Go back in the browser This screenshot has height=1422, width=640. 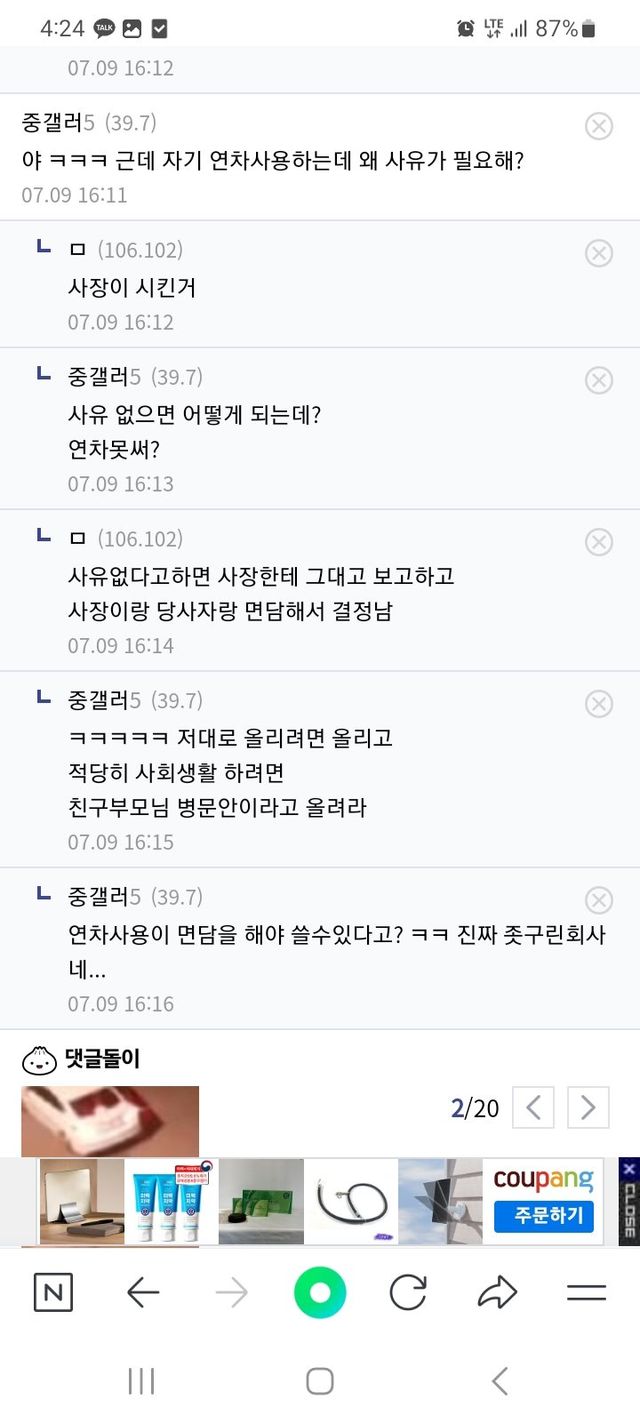(x=143, y=1293)
